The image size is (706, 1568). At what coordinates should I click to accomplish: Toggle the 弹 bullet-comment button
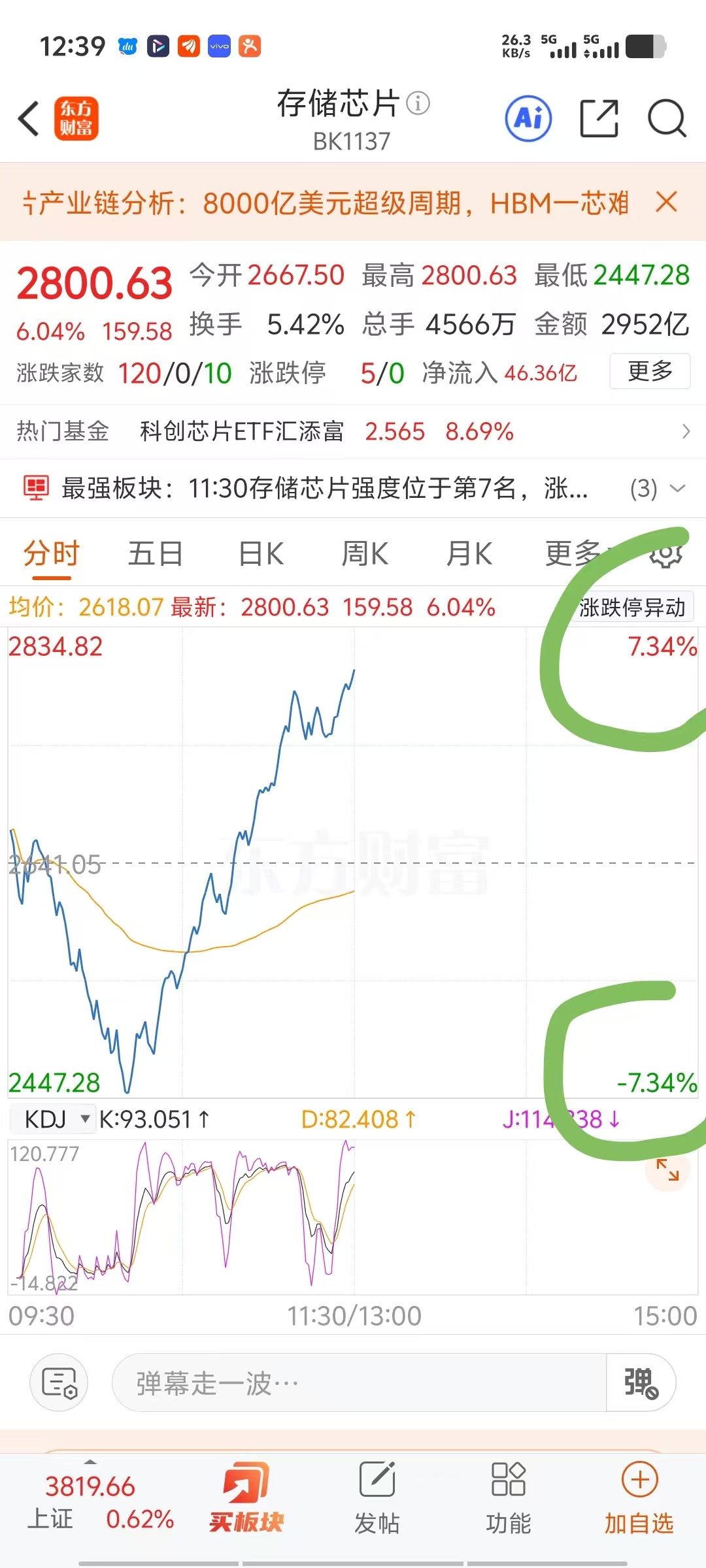641,1382
